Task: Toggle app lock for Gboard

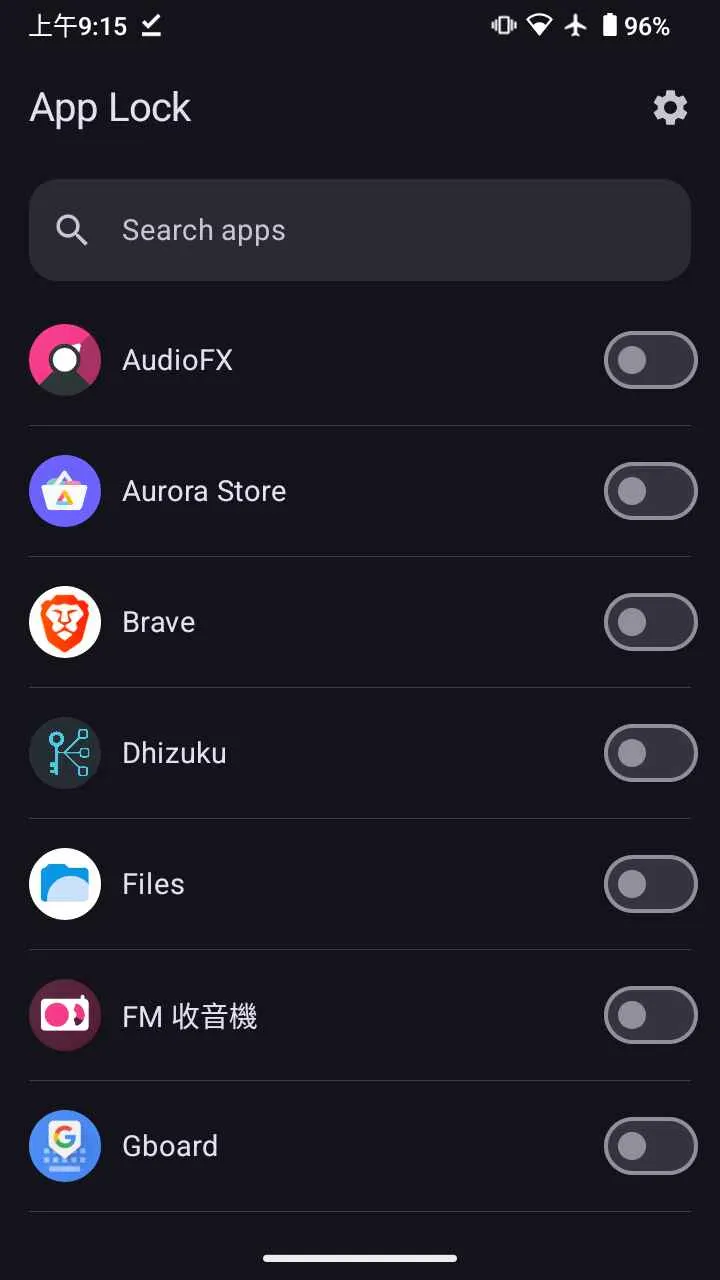Action: coord(650,1146)
